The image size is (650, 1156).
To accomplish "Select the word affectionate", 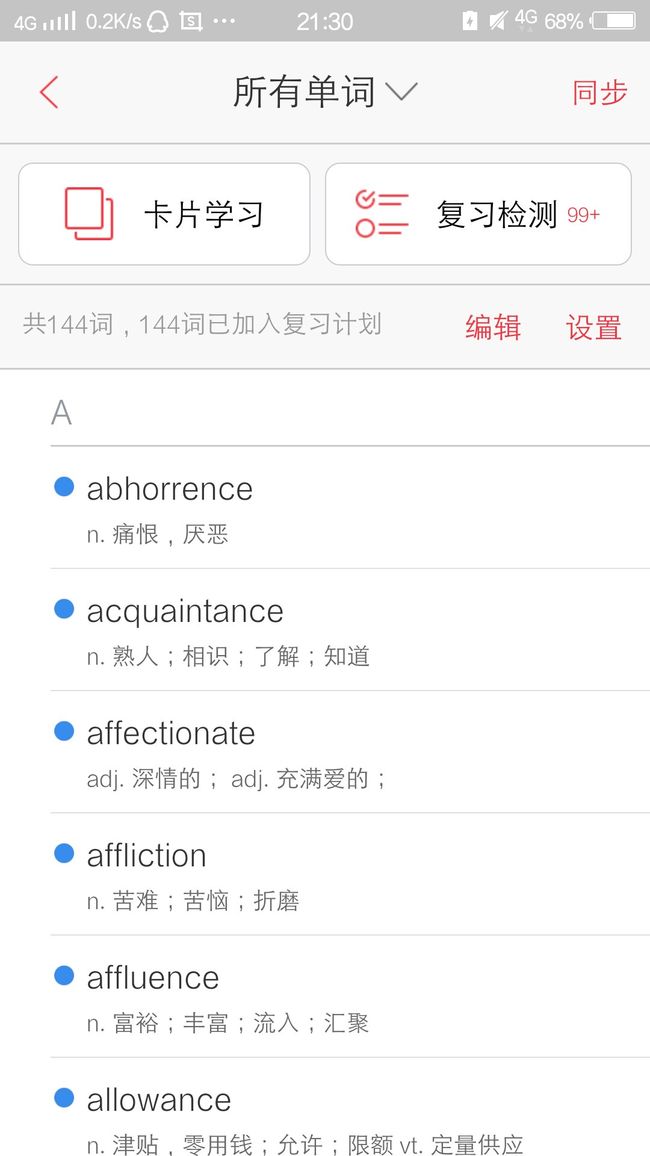I will [350, 753].
